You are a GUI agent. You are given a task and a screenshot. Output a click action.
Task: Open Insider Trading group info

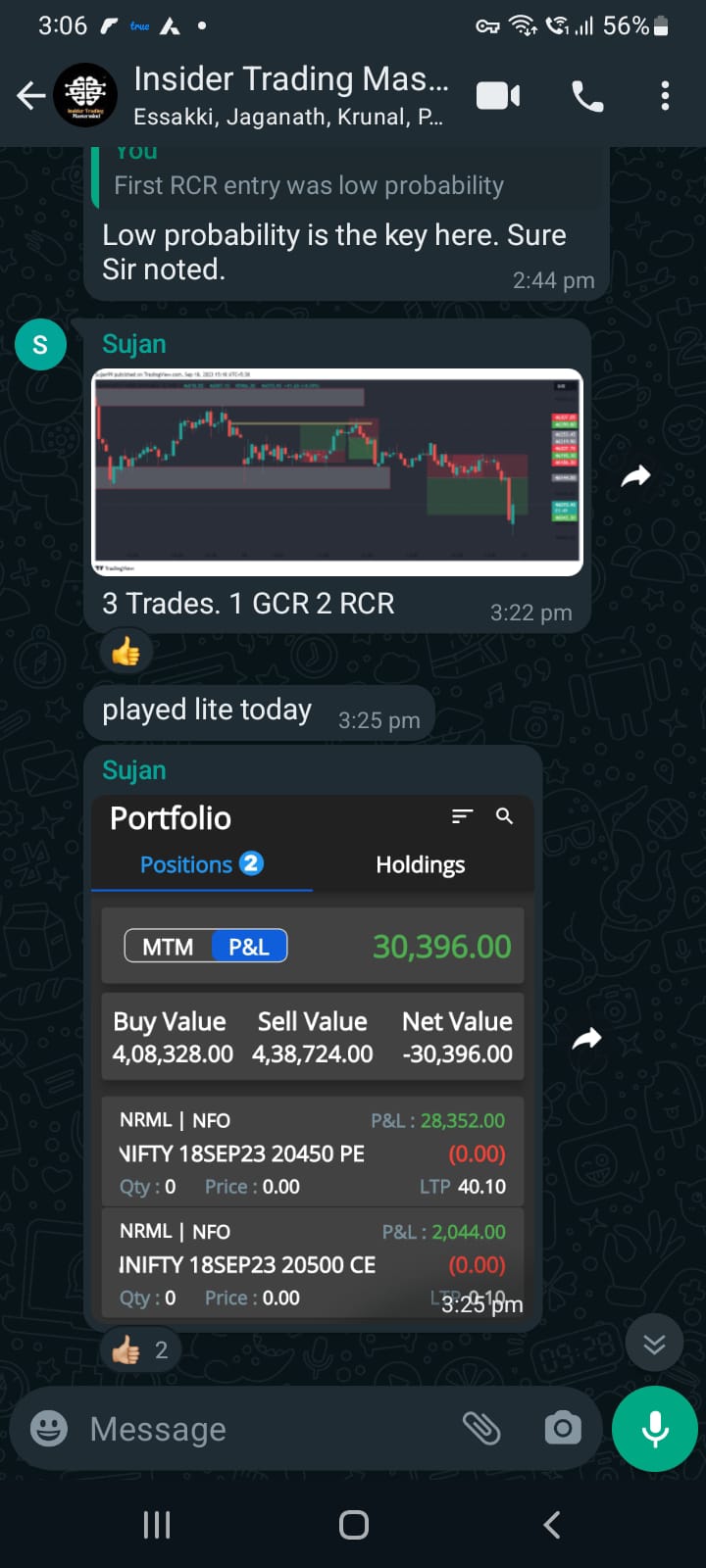coord(290,95)
